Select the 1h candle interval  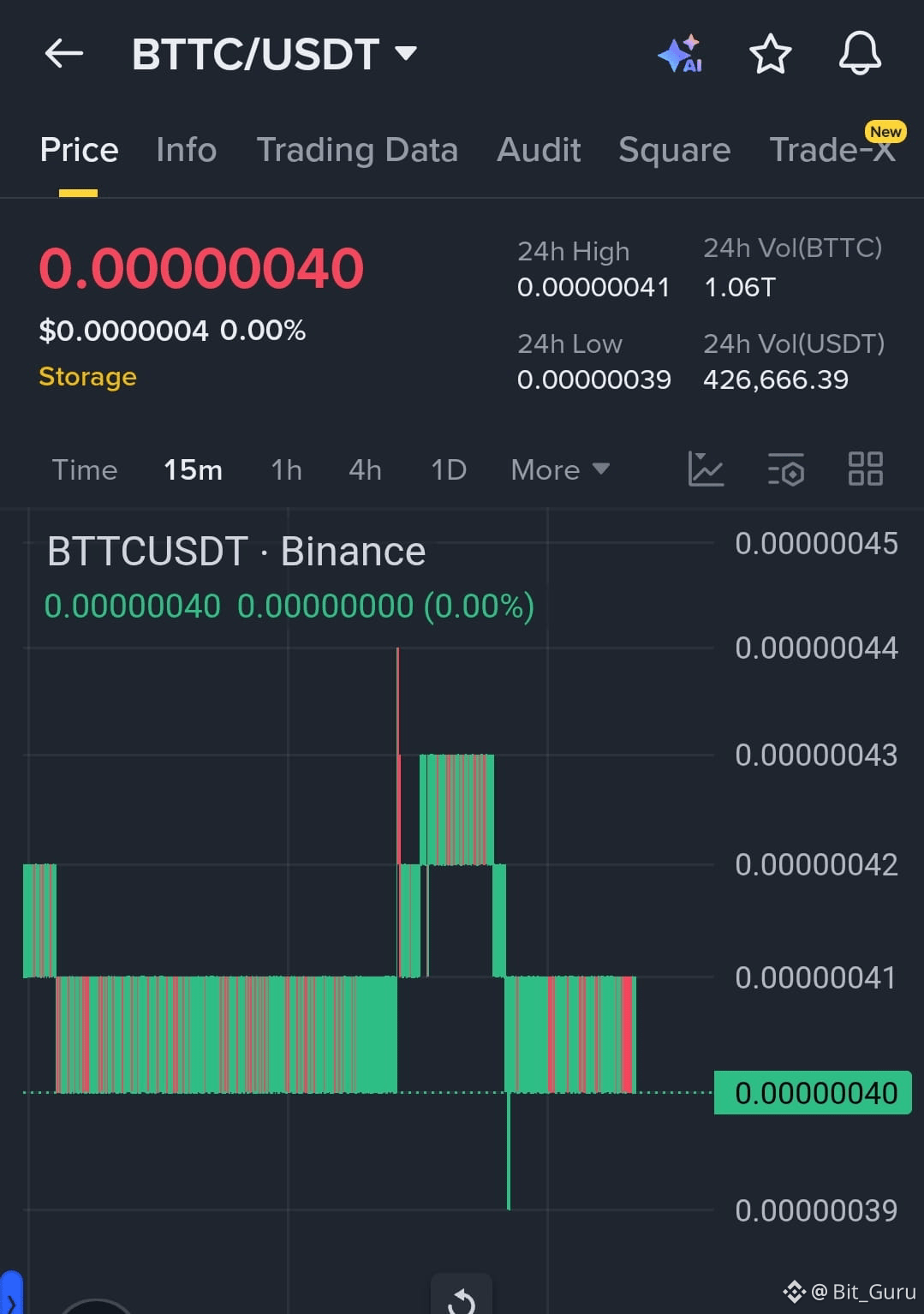click(285, 469)
